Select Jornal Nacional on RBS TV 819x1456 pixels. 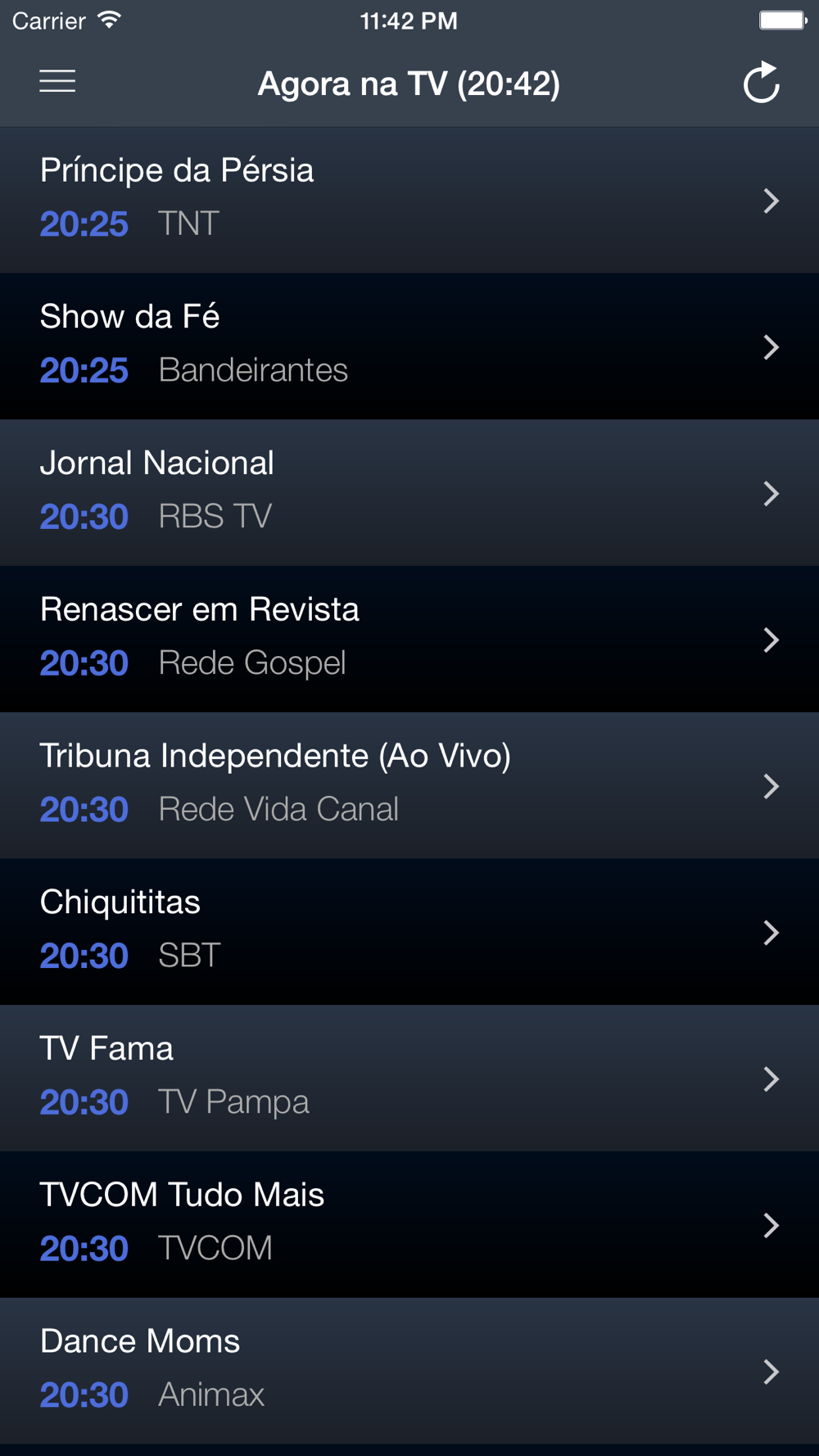point(409,492)
